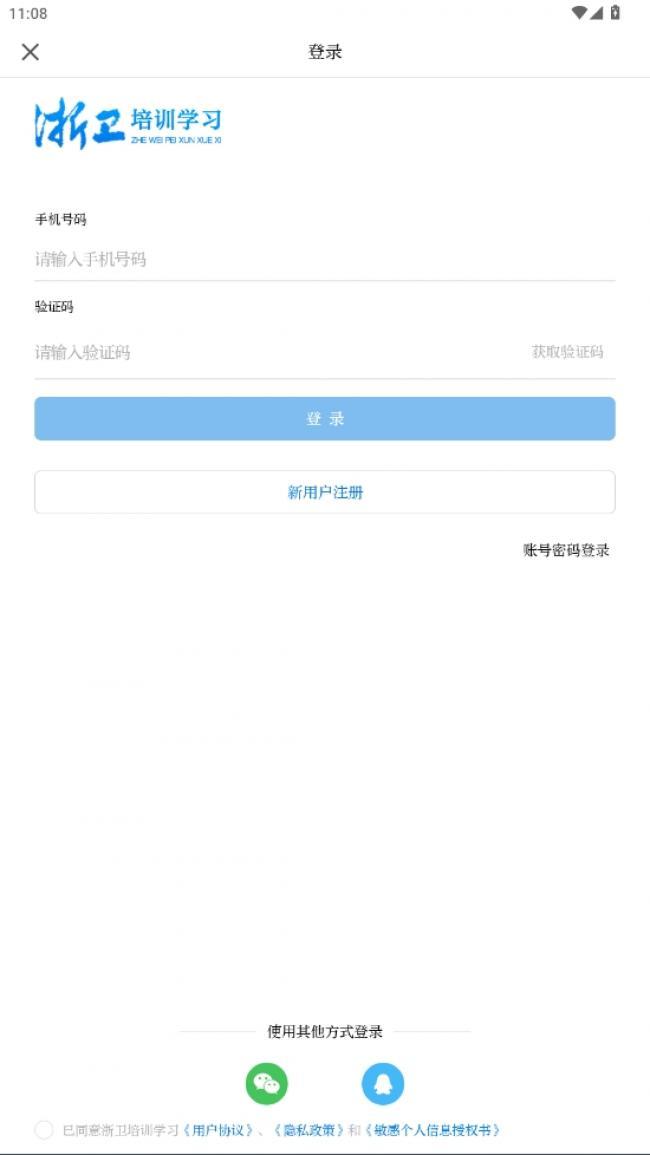Tap the phone number input field
650x1155 pixels.
(324, 259)
